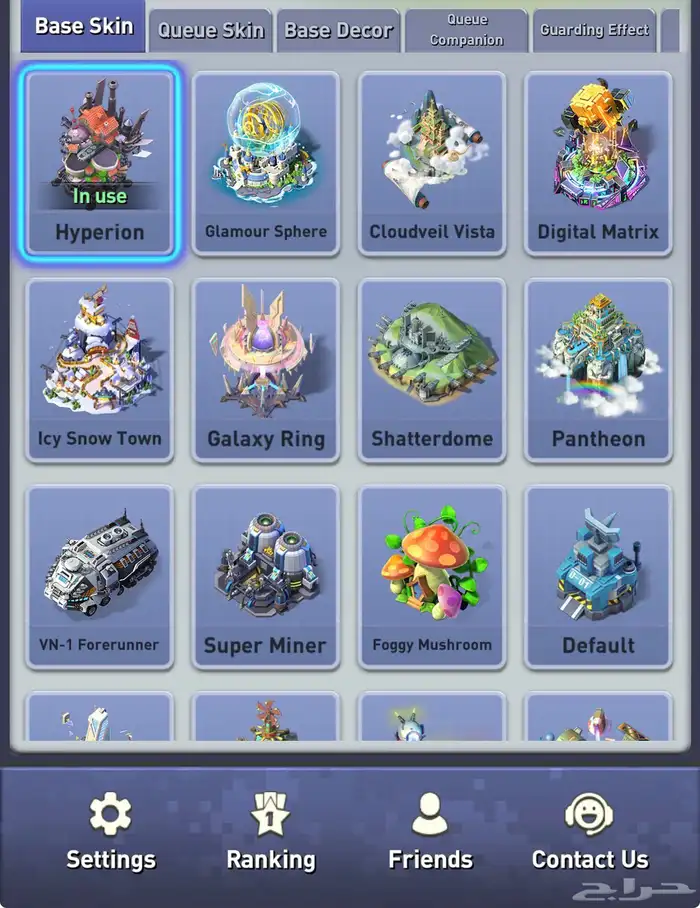Select the Queue Companion tab
Image resolution: width=700 pixels, height=908 pixels.
466,30
